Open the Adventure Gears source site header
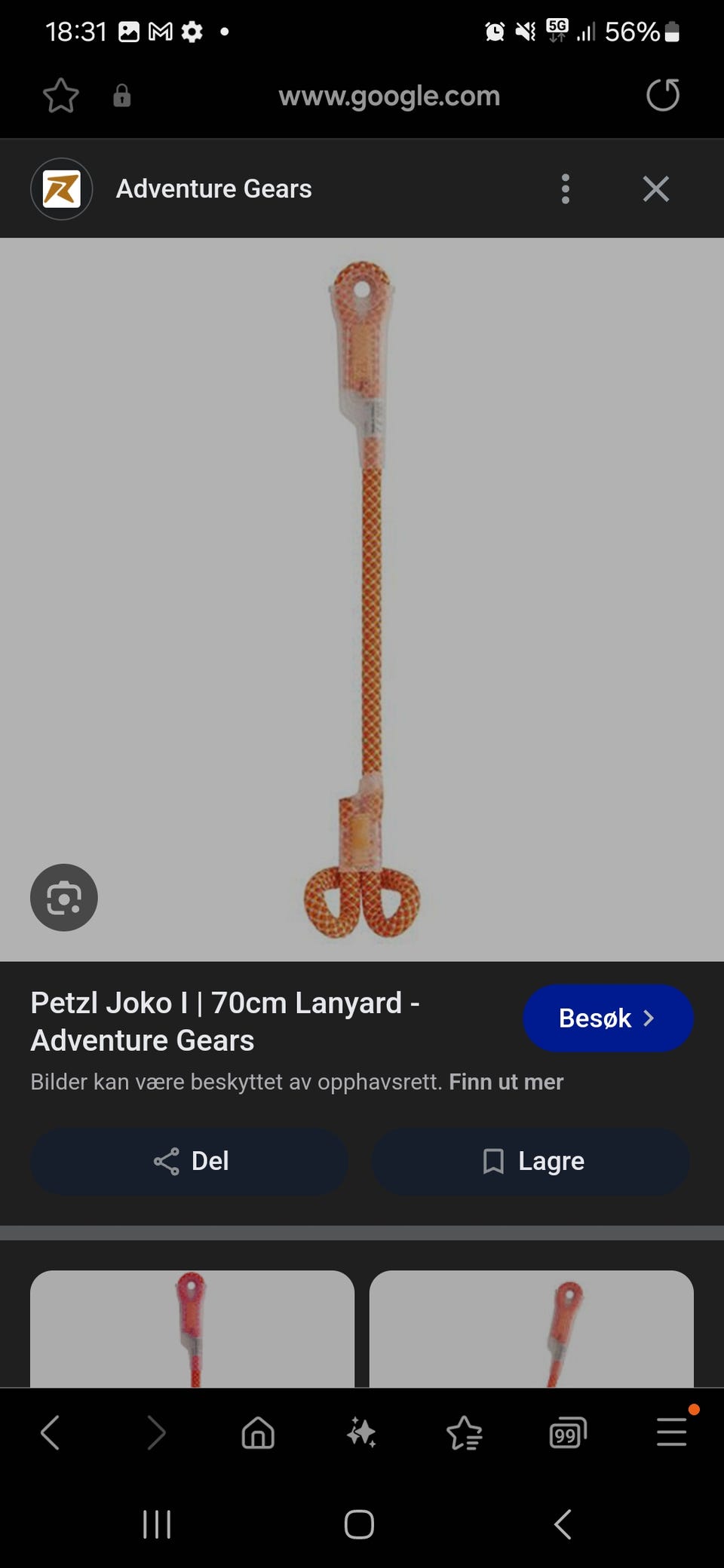724x1568 pixels. pos(213,188)
